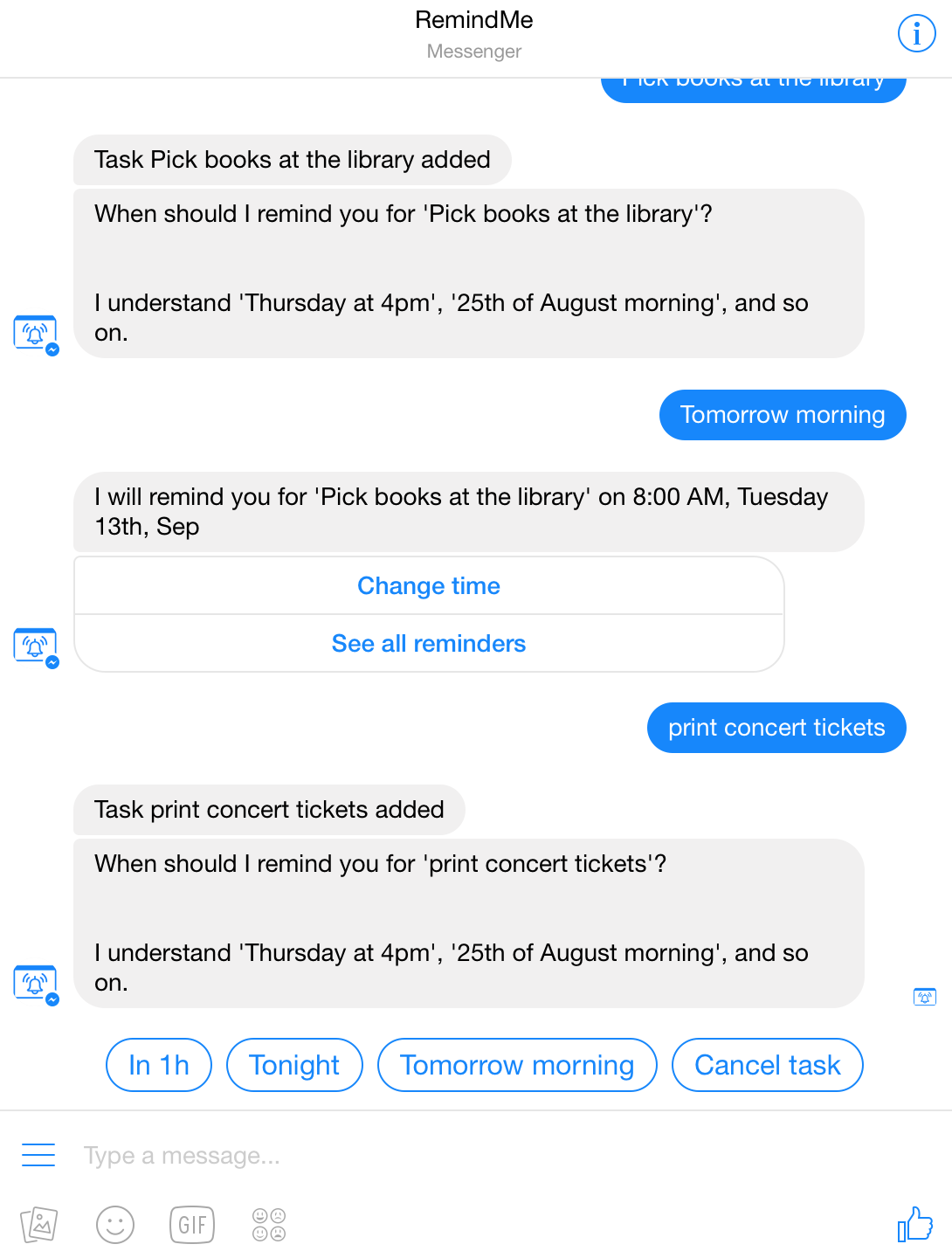952x1258 pixels.
Task: Send a thumbs-up like
Action: coord(914,1224)
